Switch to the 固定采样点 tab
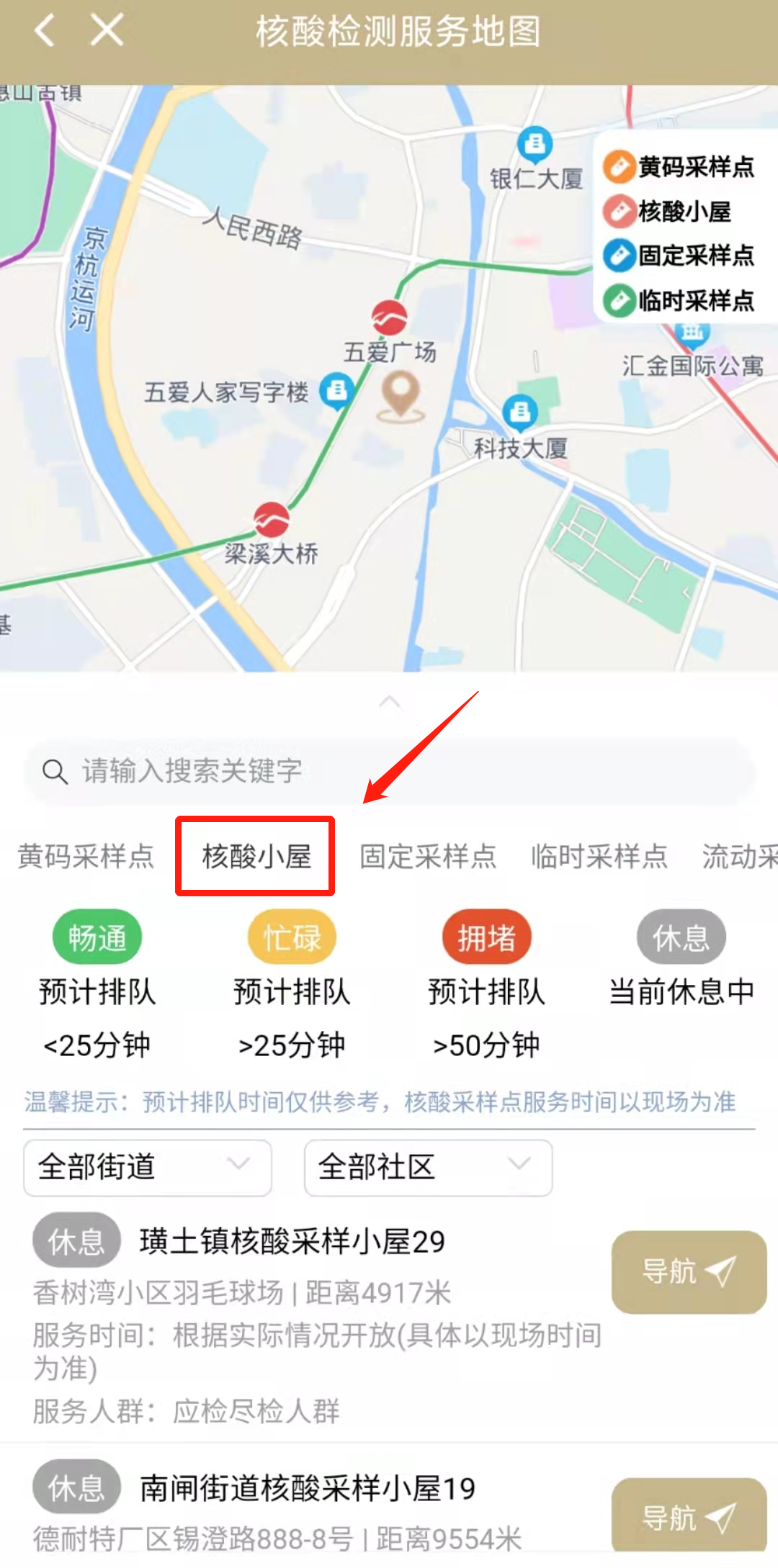This screenshot has width=778, height=1568. coord(428,856)
